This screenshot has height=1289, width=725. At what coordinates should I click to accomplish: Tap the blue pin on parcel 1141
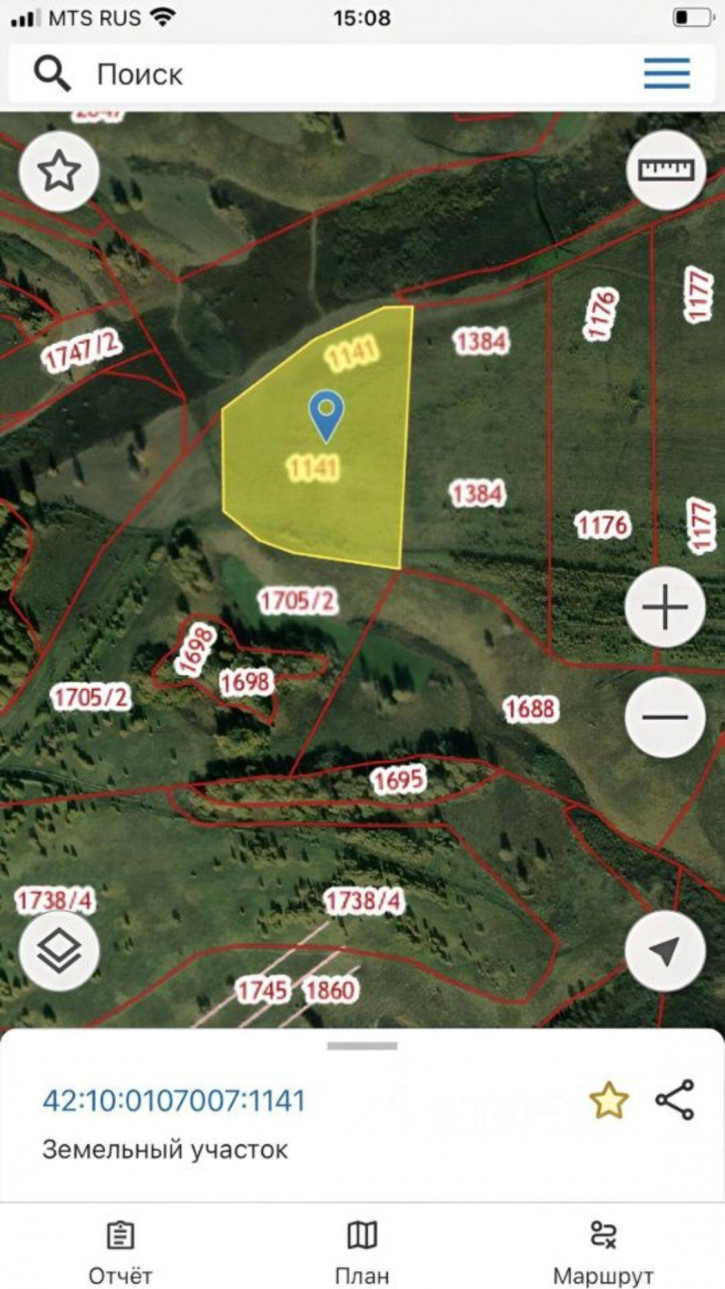pyautogui.click(x=326, y=415)
